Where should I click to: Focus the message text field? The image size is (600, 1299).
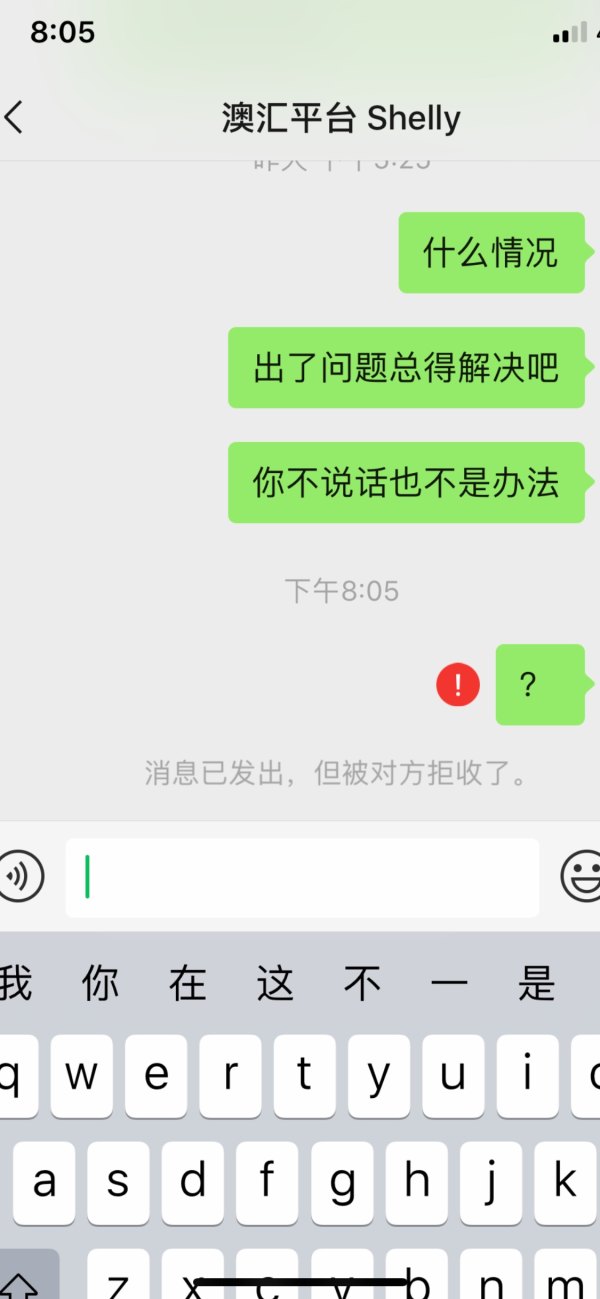(x=302, y=877)
